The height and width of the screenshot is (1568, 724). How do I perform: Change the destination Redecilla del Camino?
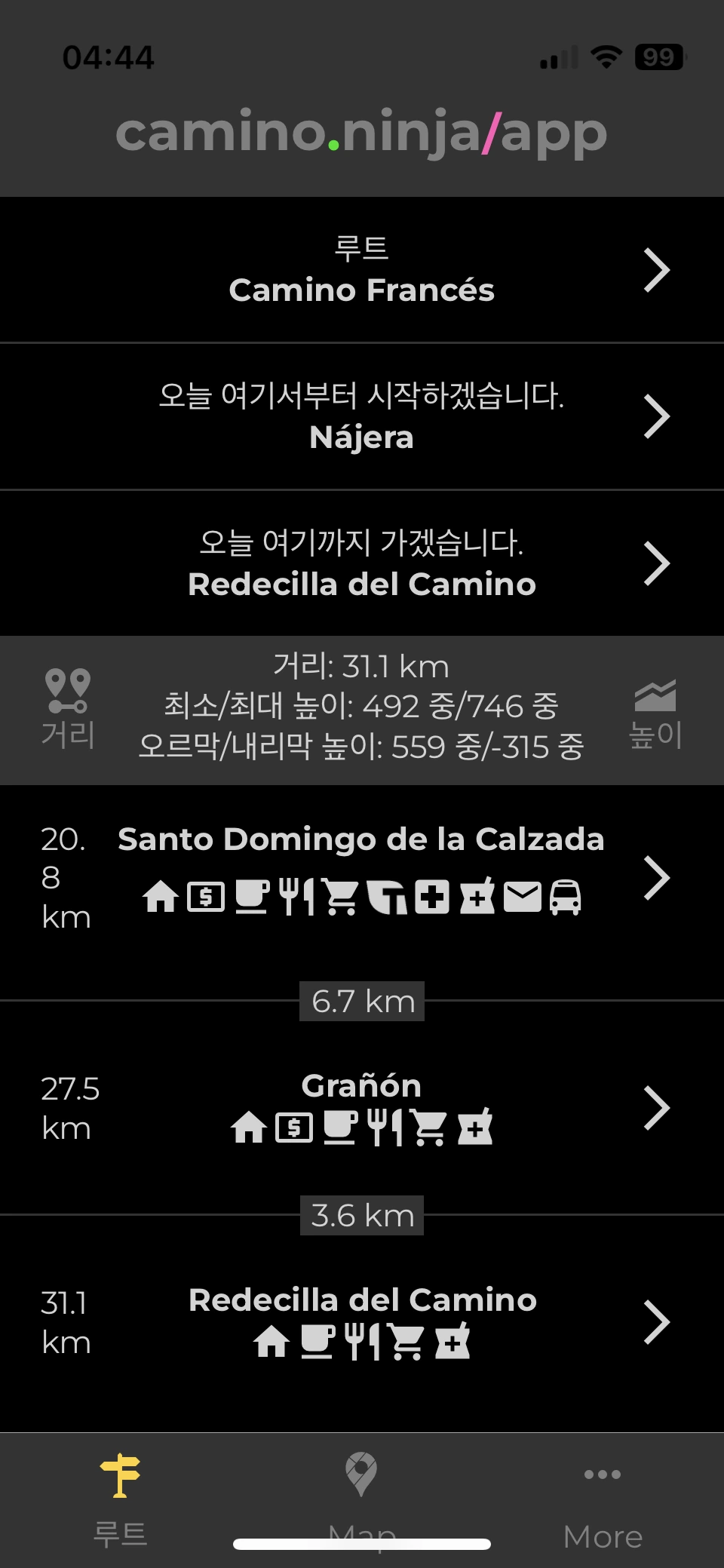click(362, 563)
